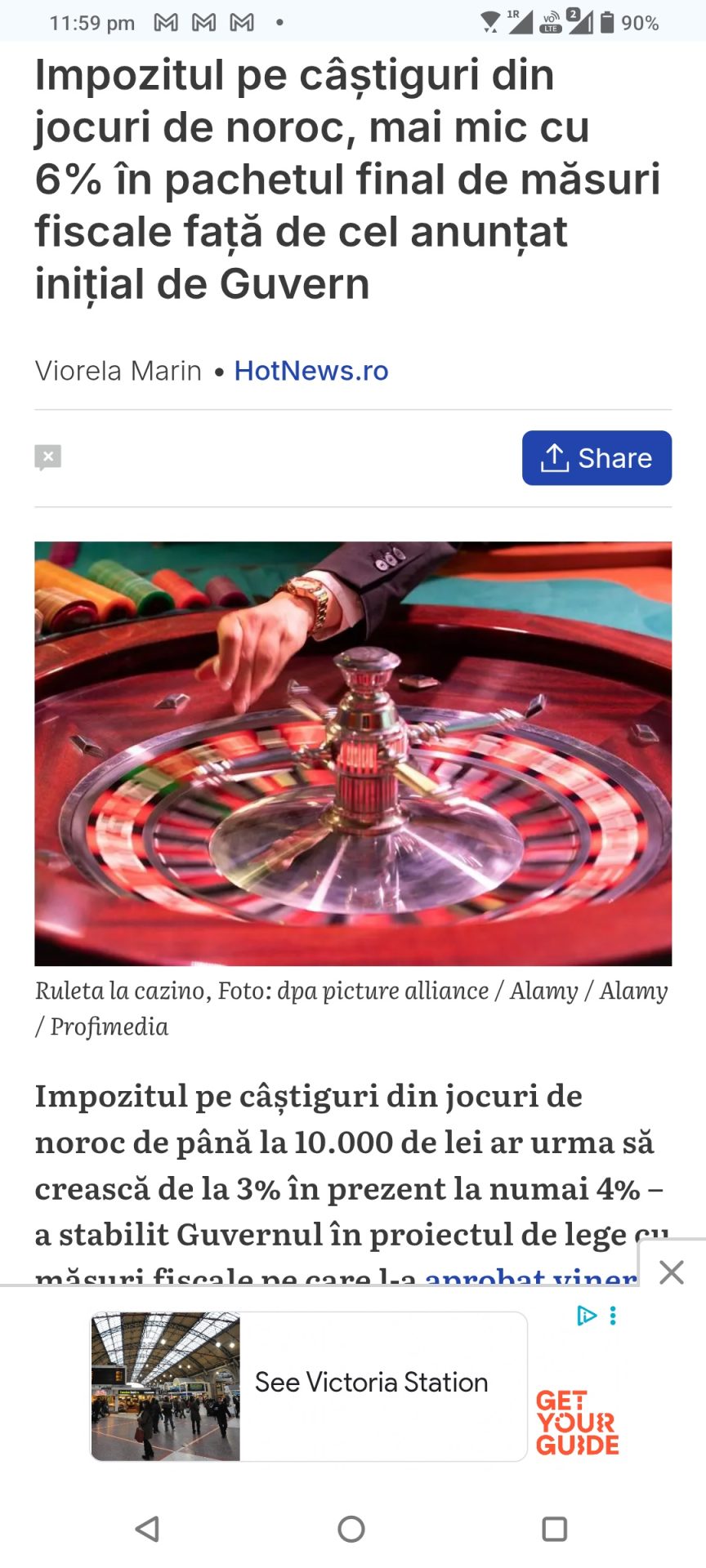Follow the 'aprobat vineri' link
Image resolution: width=706 pixels, height=1568 pixels.
click(531, 1276)
